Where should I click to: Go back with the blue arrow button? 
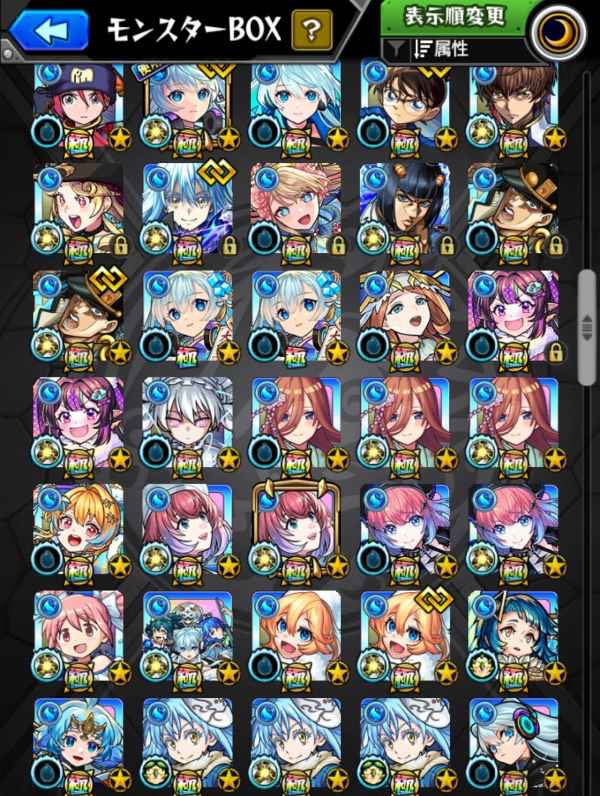tap(49, 31)
